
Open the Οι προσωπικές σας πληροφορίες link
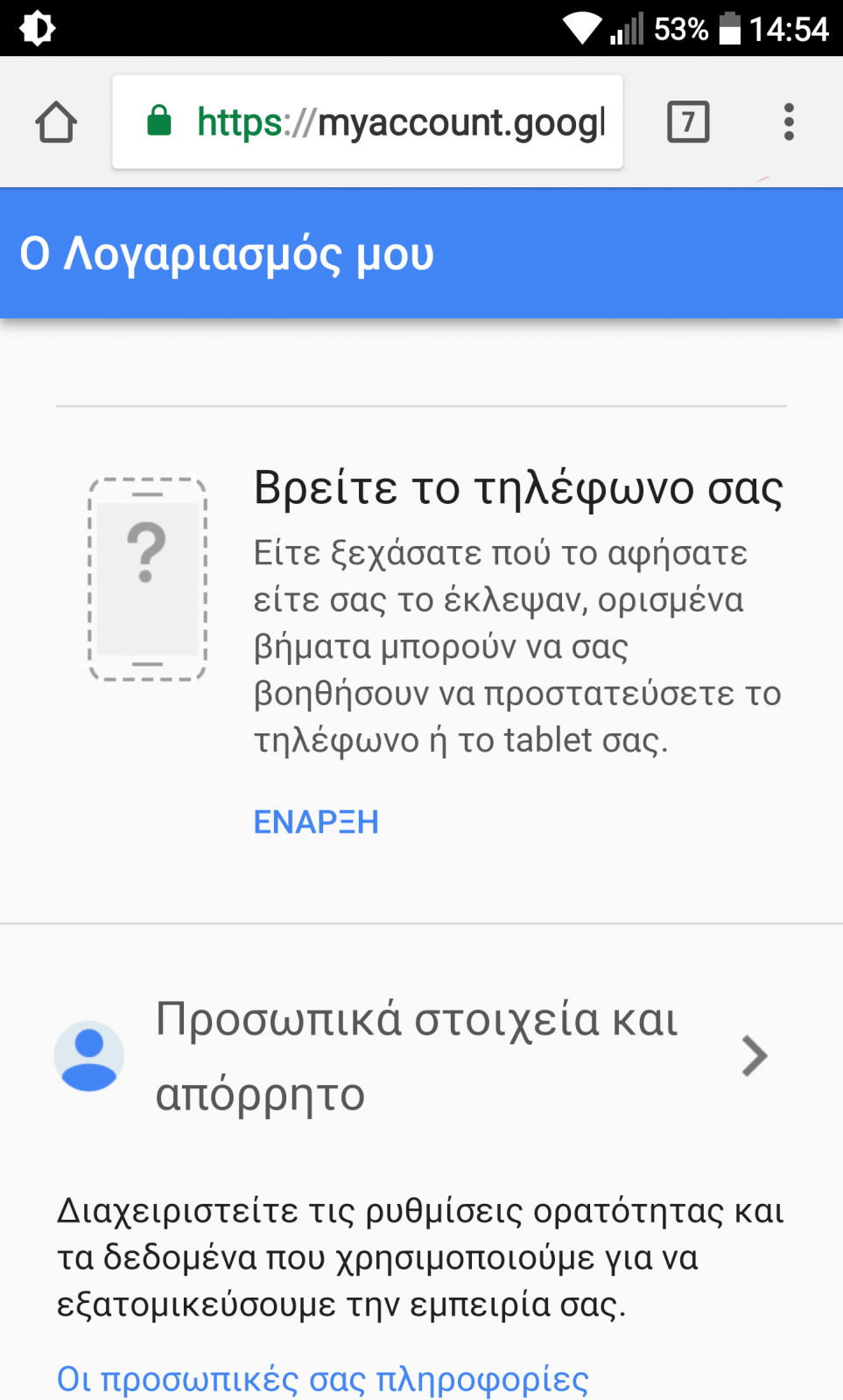322,1378
